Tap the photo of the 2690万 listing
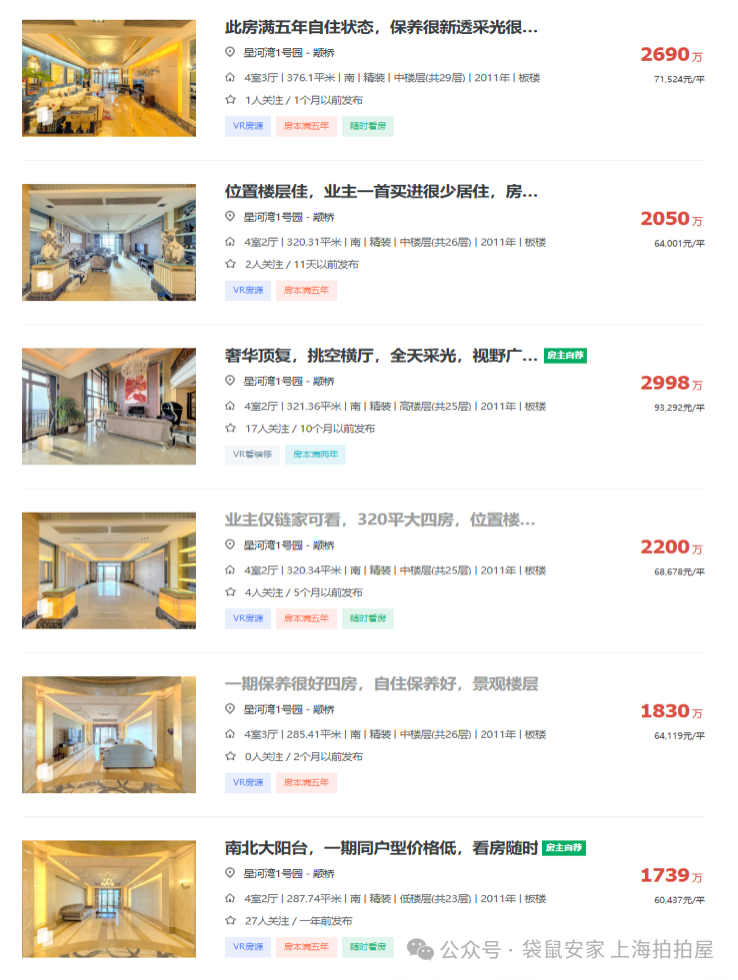This screenshot has height=980, width=738. click(x=109, y=78)
